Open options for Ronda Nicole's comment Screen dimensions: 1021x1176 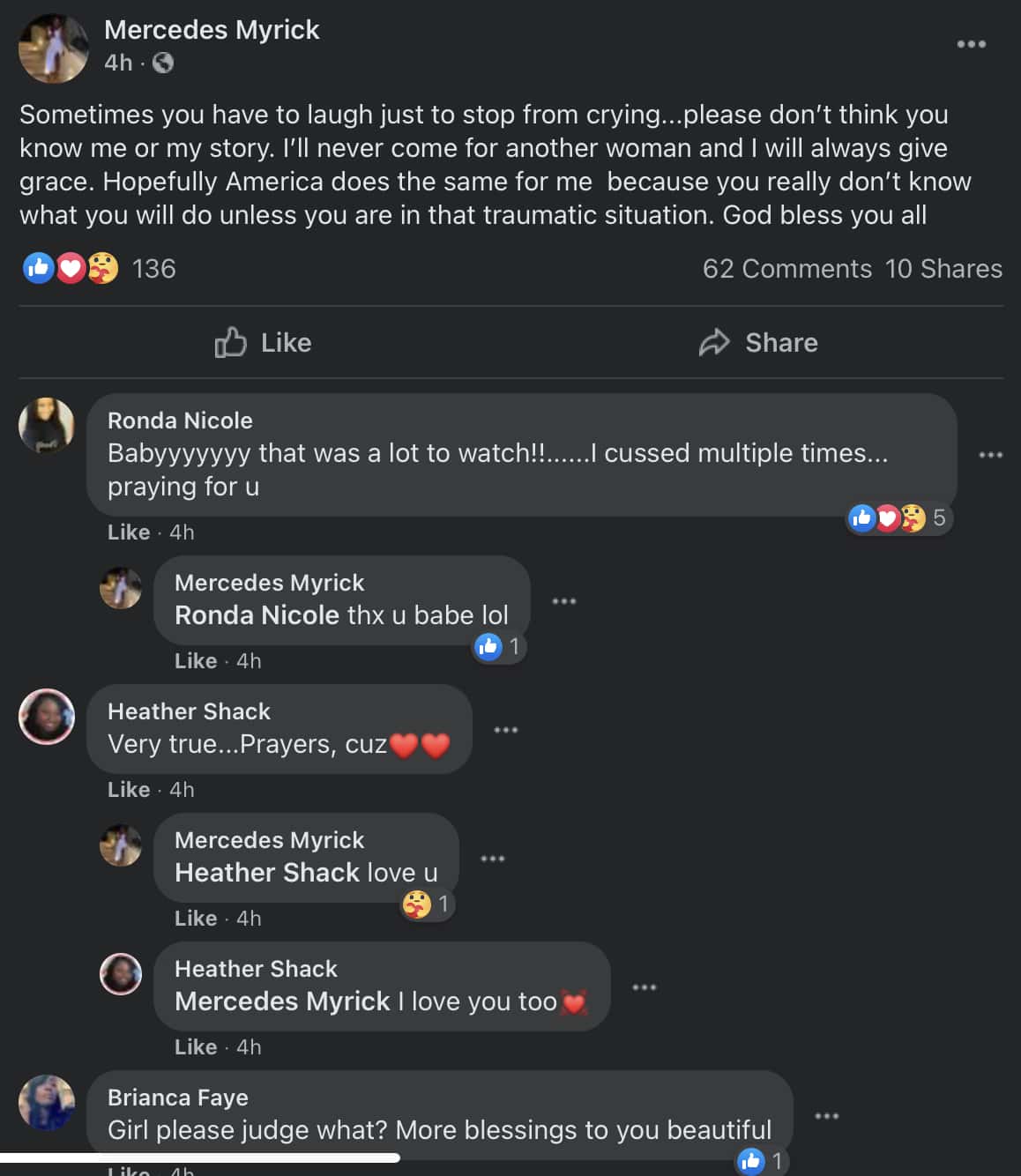click(x=990, y=455)
